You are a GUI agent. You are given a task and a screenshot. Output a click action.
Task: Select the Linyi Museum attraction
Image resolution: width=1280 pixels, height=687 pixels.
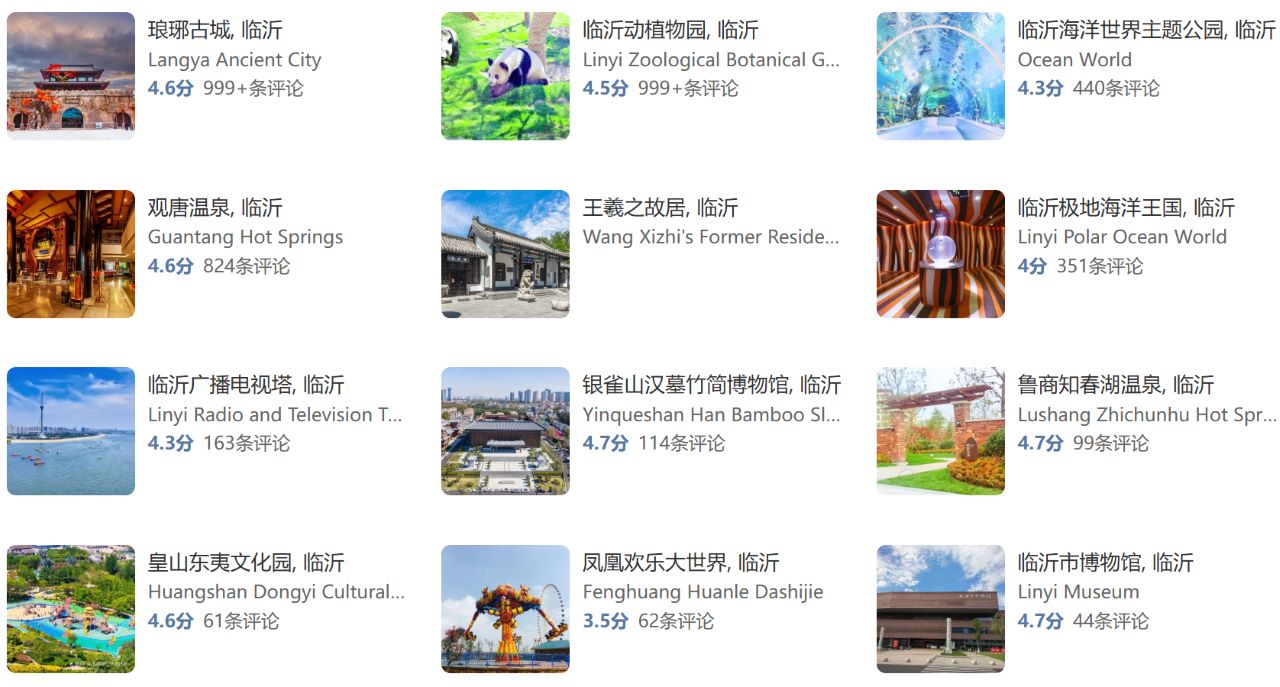point(1105,563)
